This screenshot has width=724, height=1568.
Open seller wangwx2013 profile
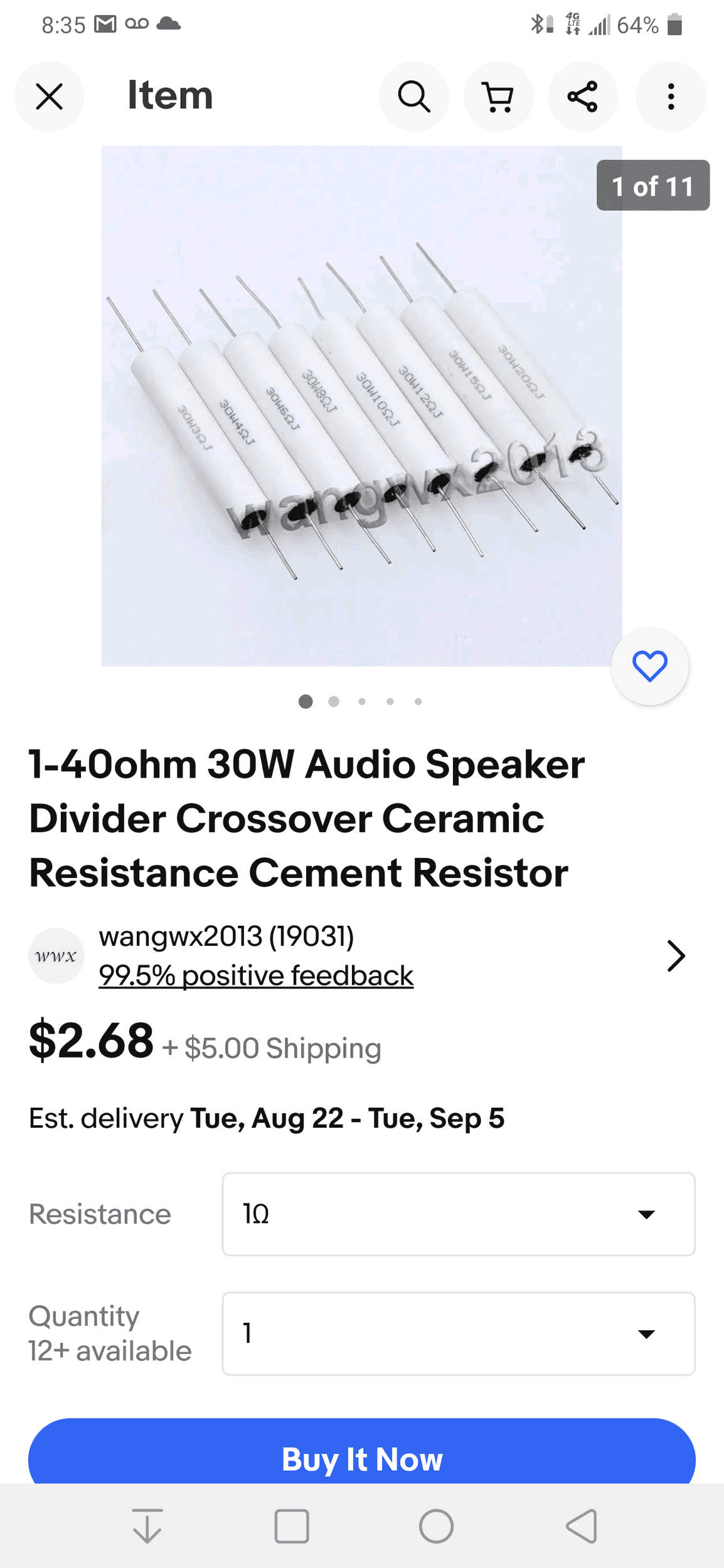point(226,936)
